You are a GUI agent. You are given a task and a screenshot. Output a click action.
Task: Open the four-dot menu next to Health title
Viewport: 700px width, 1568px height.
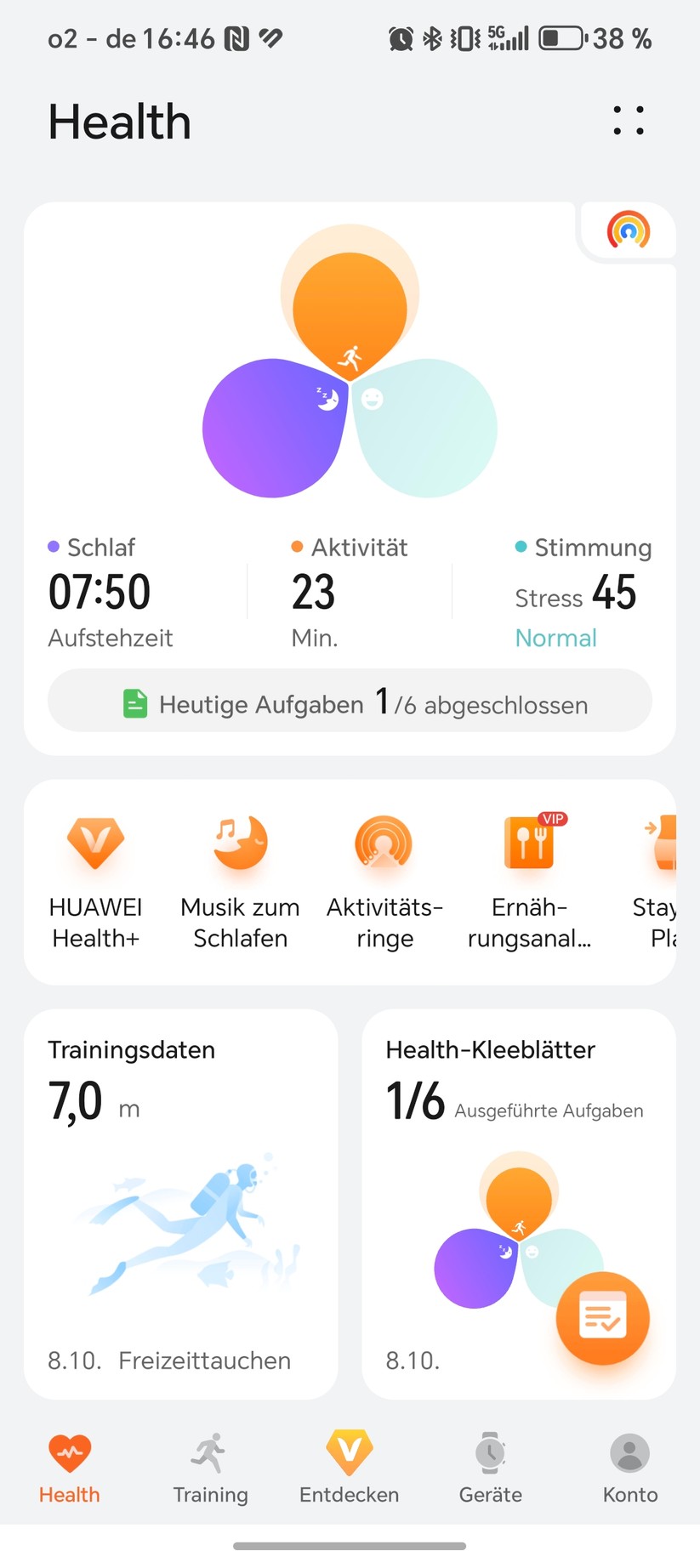(628, 121)
